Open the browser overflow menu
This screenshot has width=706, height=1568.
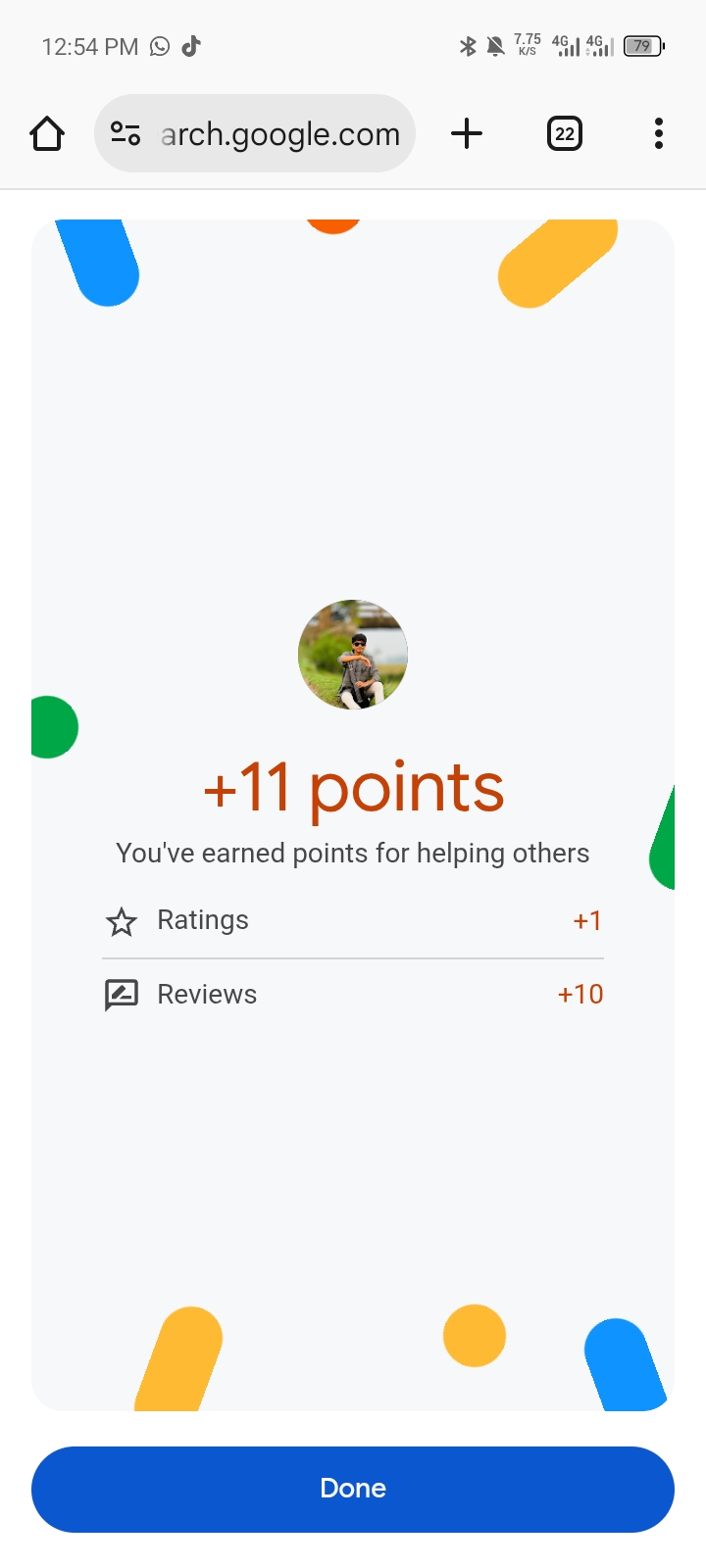pyautogui.click(x=659, y=133)
